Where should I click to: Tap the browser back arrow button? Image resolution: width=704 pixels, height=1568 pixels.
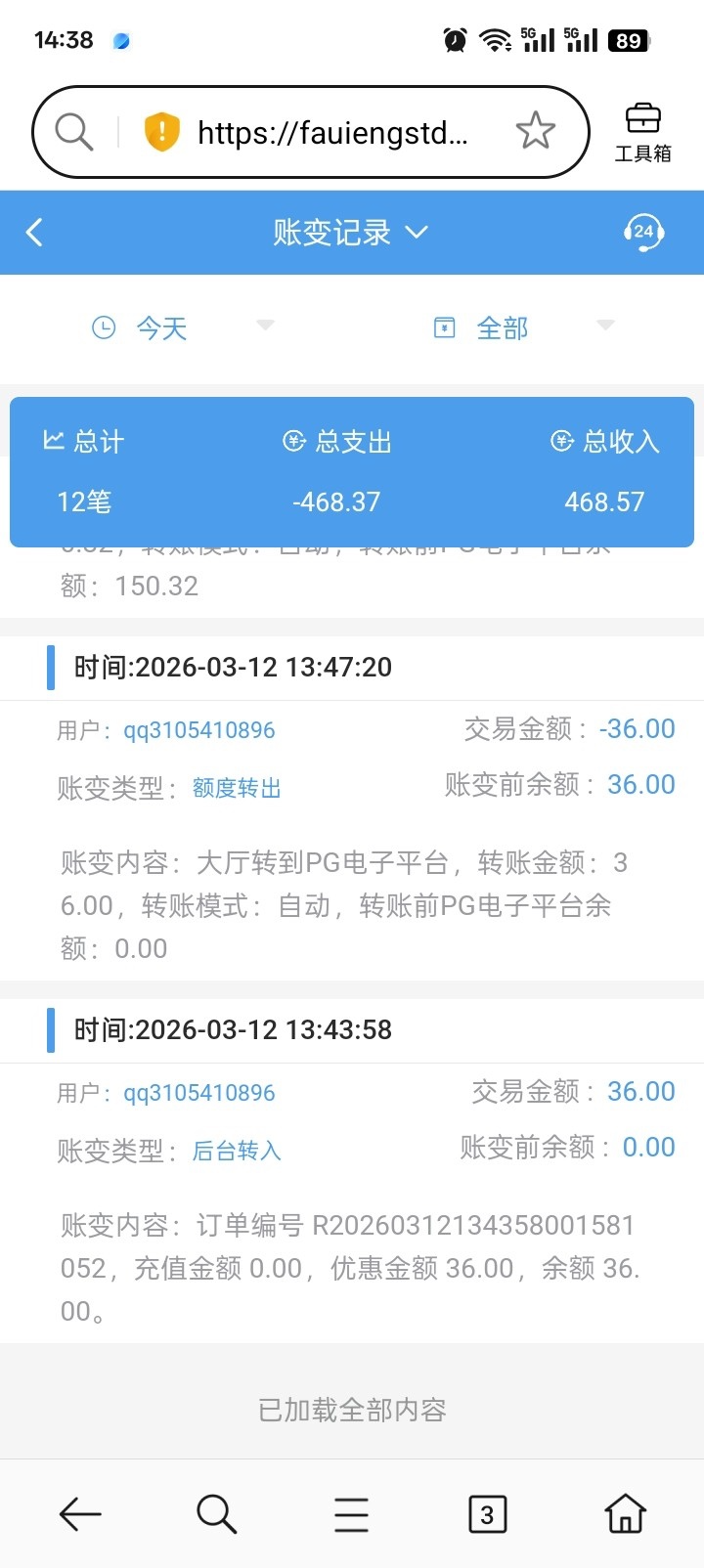(80, 1514)
